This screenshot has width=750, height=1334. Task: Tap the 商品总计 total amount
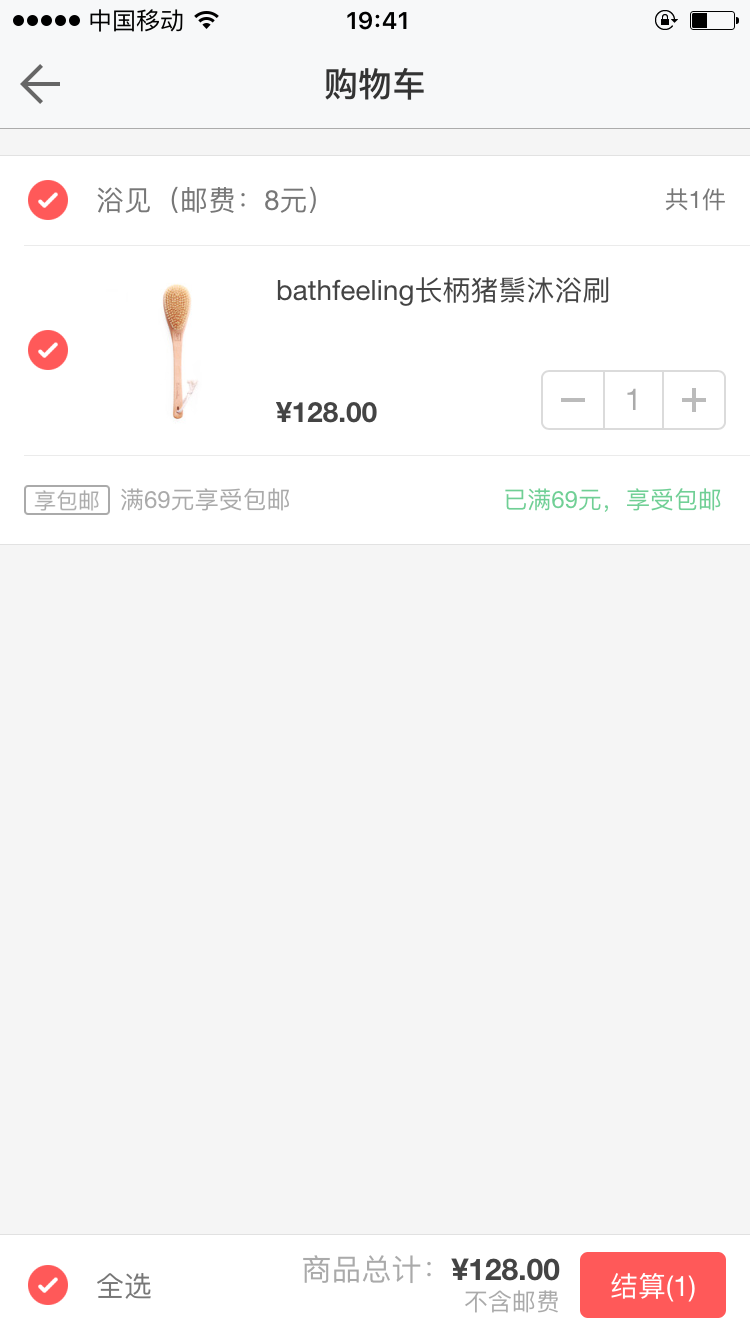(x=505, y=1269)
